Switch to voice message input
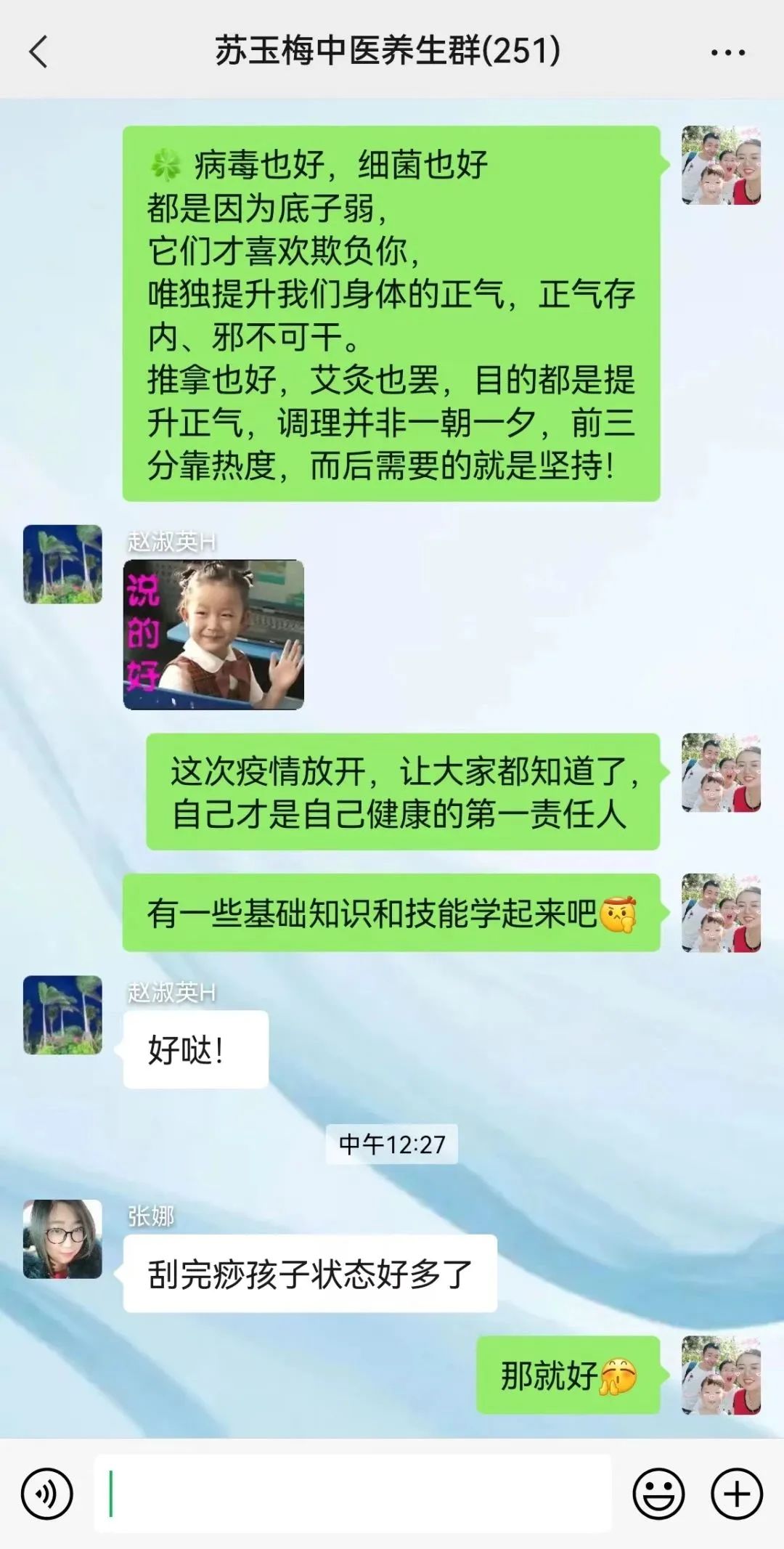The height and width of the screenshot is (1549, 784). point(47,1494)
